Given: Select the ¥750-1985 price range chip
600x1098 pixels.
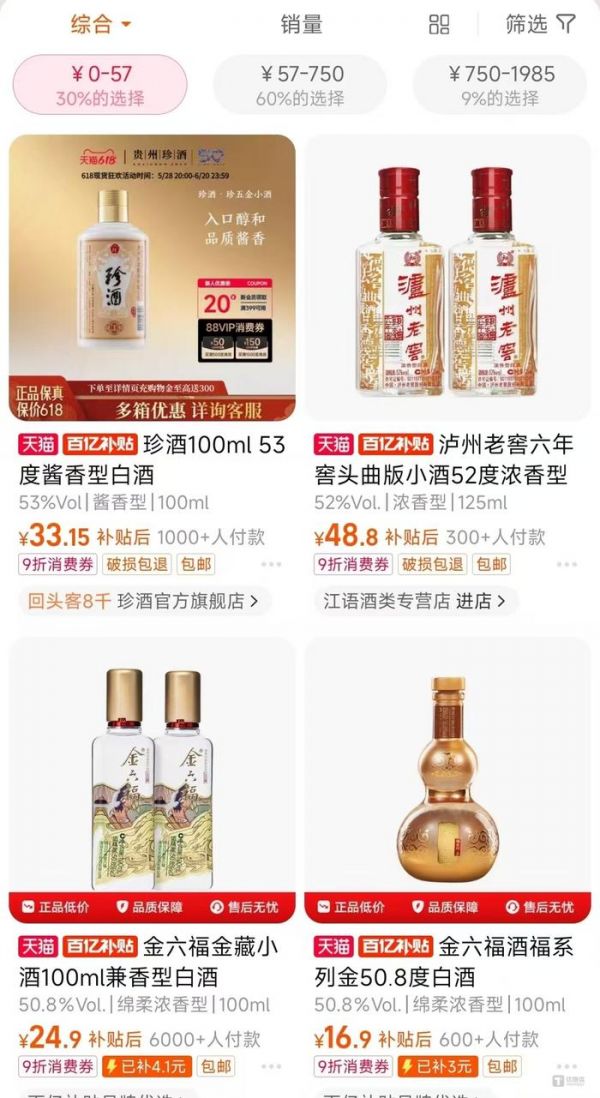Looking at the screenshot, I should click(x=500, y=85).
